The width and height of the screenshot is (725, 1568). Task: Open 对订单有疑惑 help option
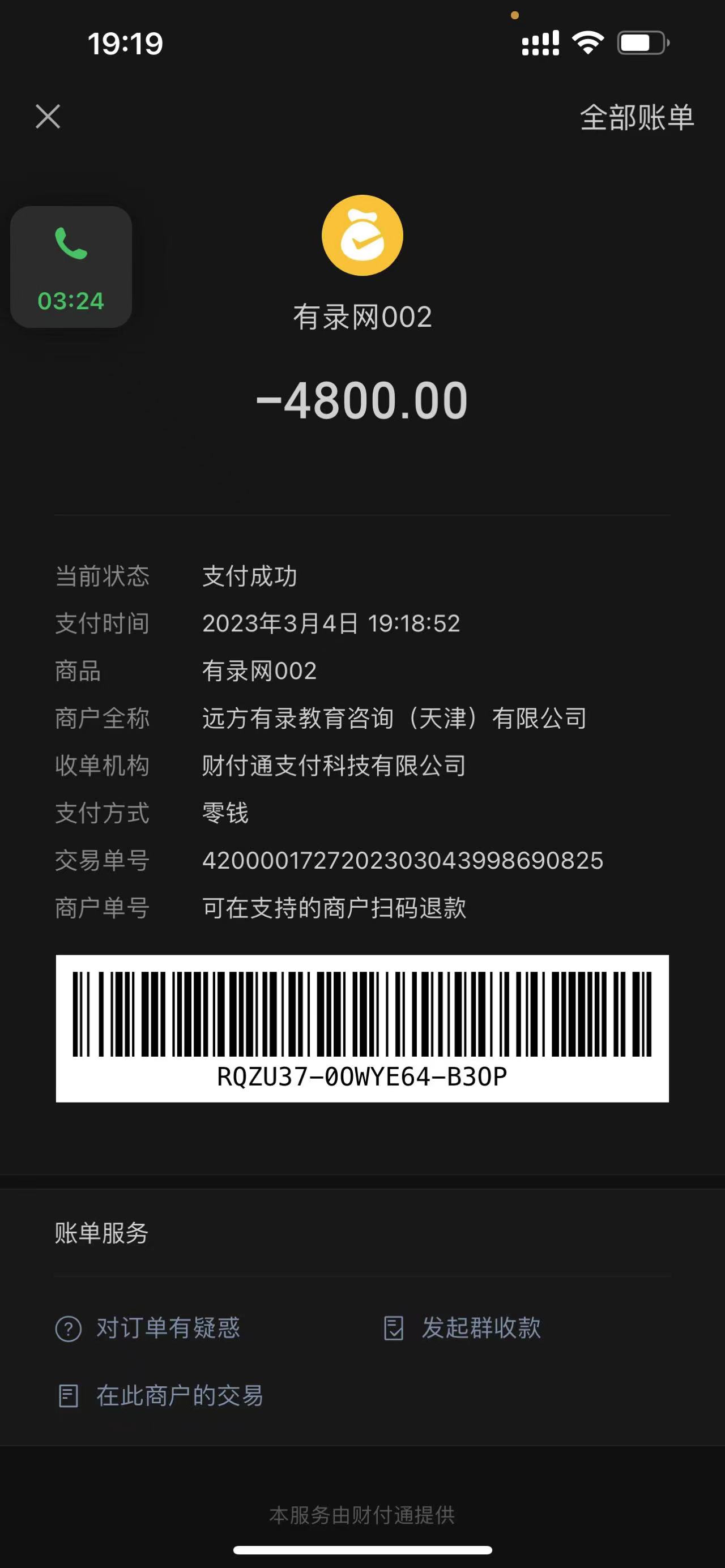[148, 1327]
